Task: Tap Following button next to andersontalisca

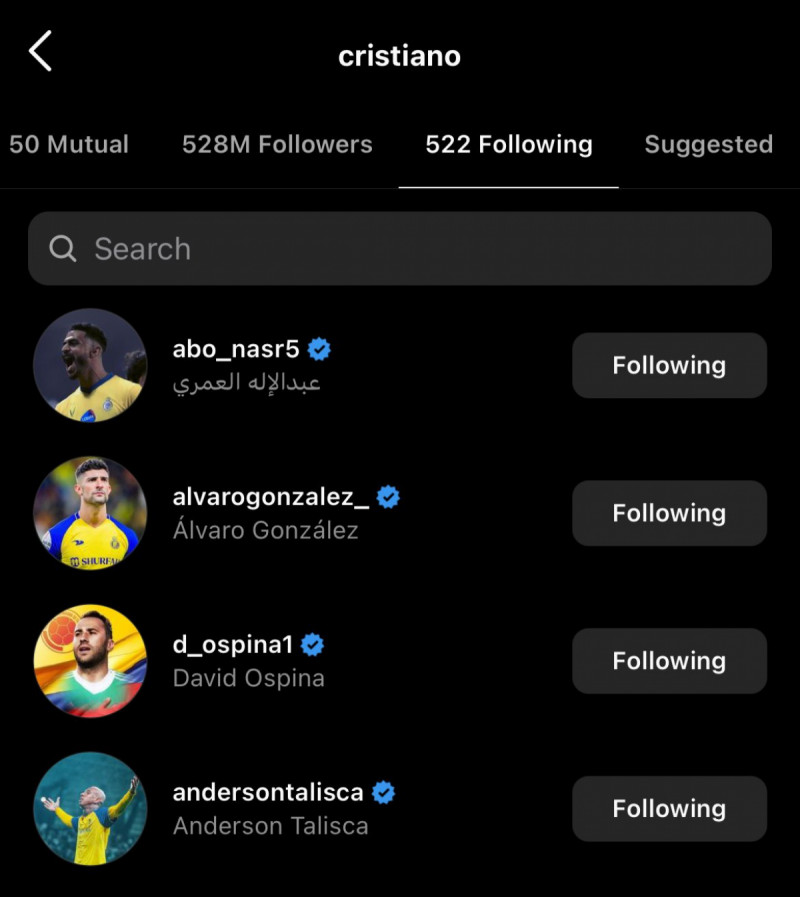Action: point(669,808)
